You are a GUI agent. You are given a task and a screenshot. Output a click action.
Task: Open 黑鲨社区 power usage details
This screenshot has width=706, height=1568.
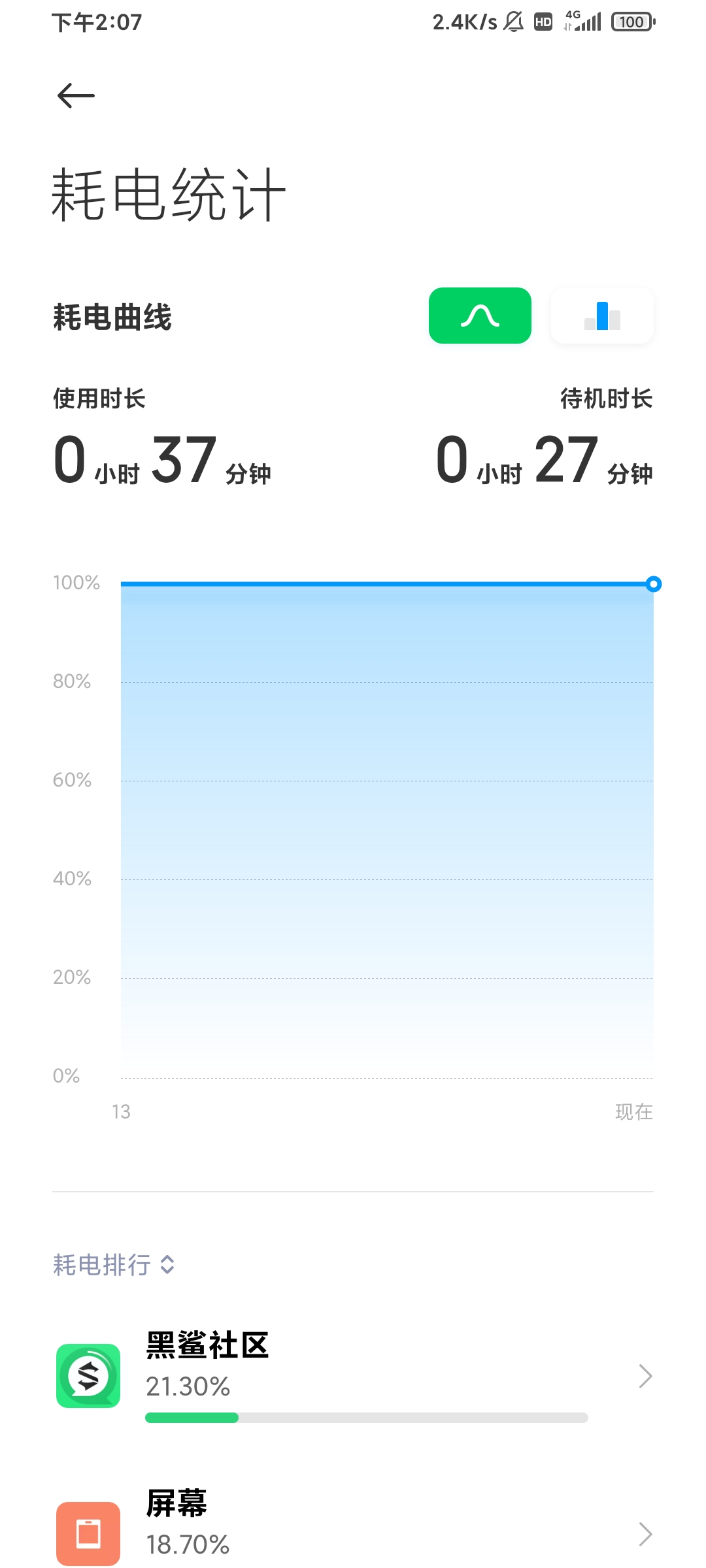353,1375
